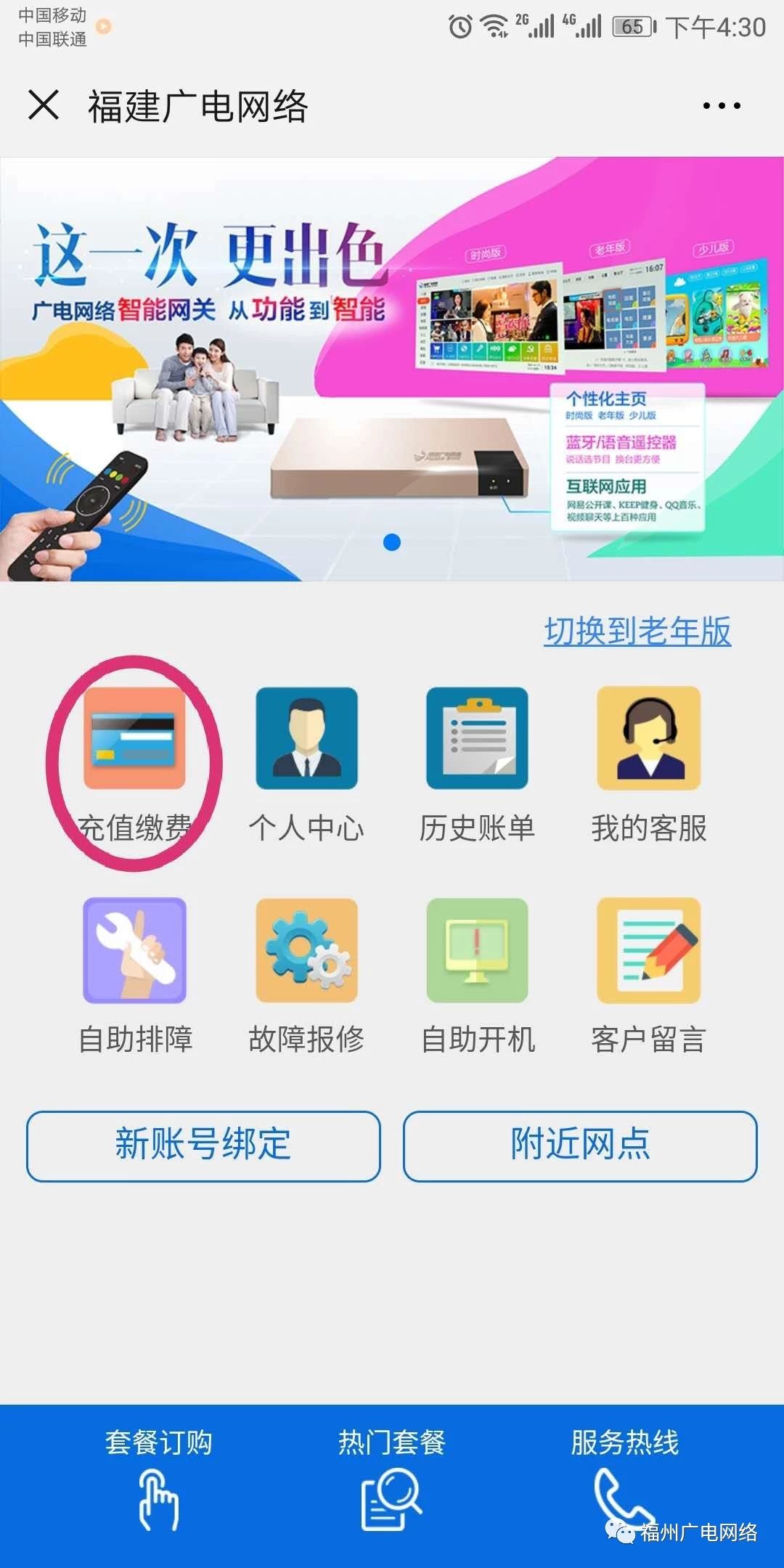
Task: Tap the link 切换到老年版
Action: tap(637, 632)
